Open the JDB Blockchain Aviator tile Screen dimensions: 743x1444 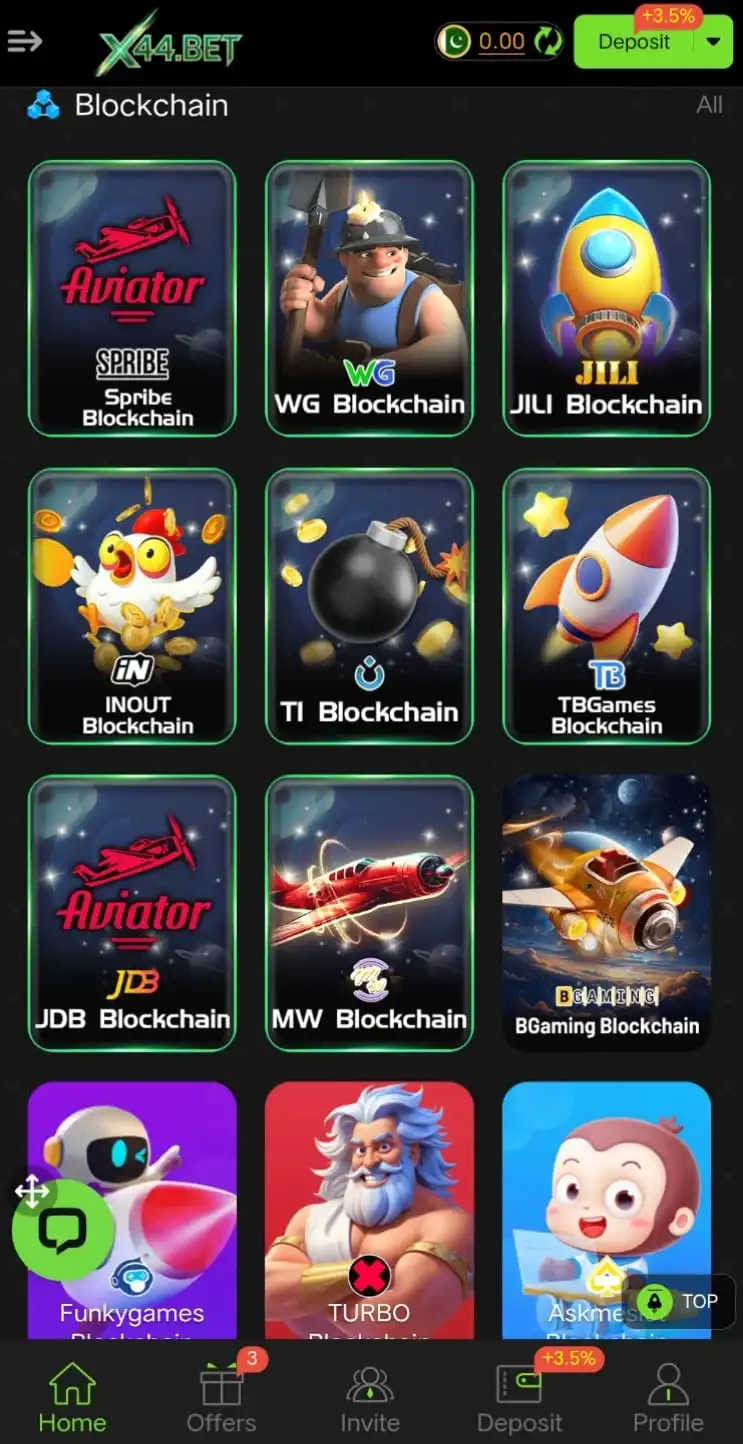tap(132, 912)
